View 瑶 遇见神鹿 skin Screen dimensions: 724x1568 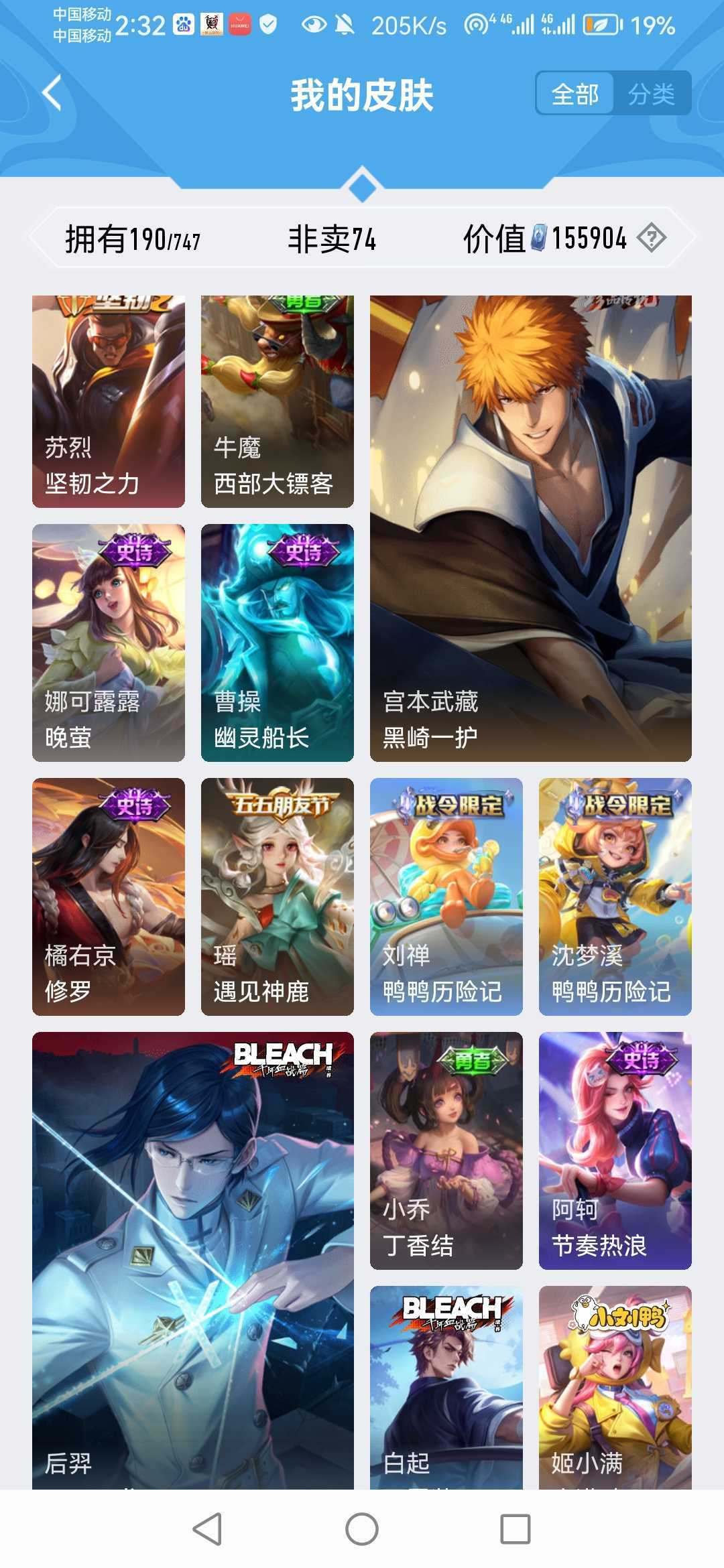pos(278,897)
